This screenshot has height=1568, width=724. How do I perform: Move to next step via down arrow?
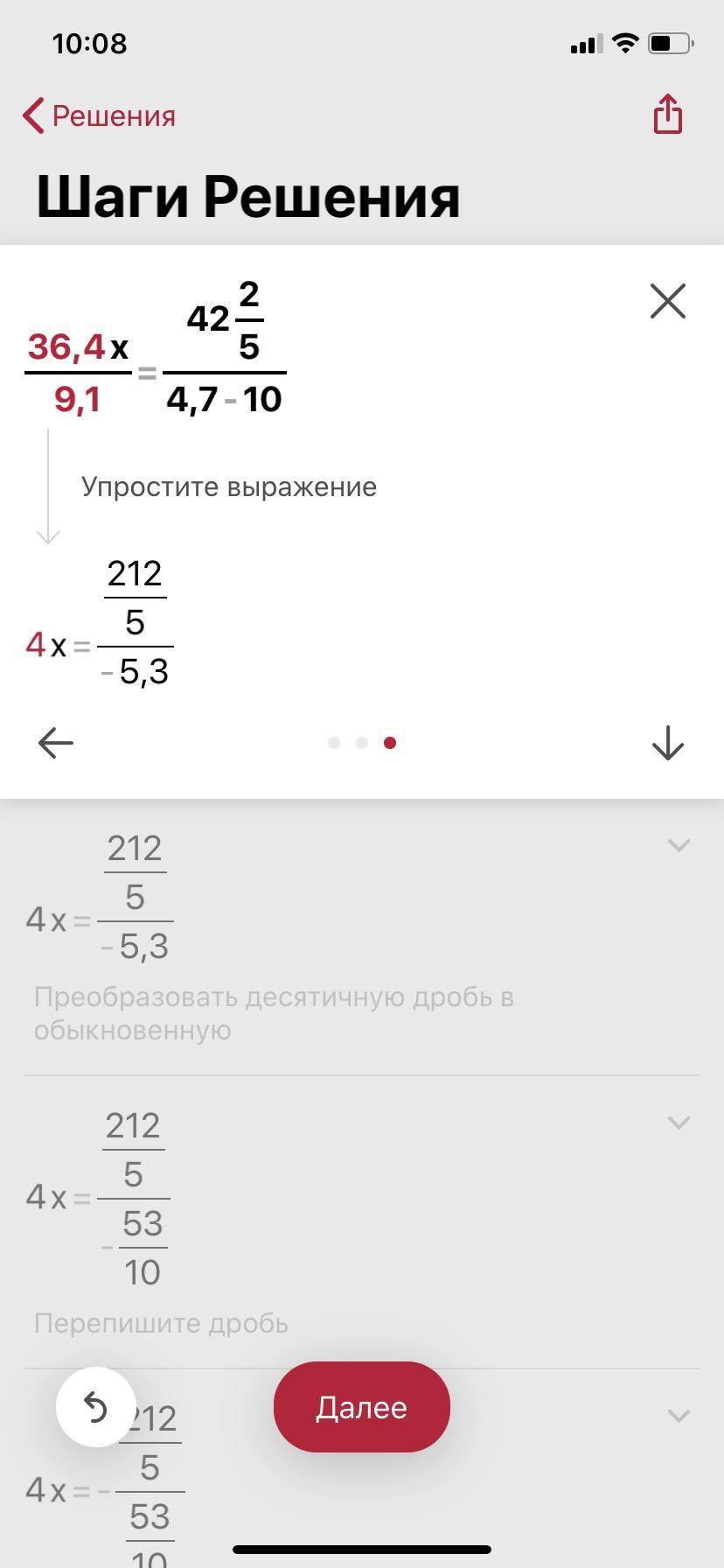667,743
